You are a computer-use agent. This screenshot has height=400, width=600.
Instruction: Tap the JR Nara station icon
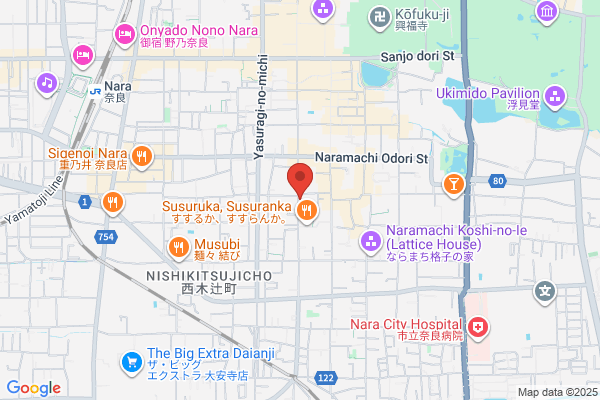[95, 91]
